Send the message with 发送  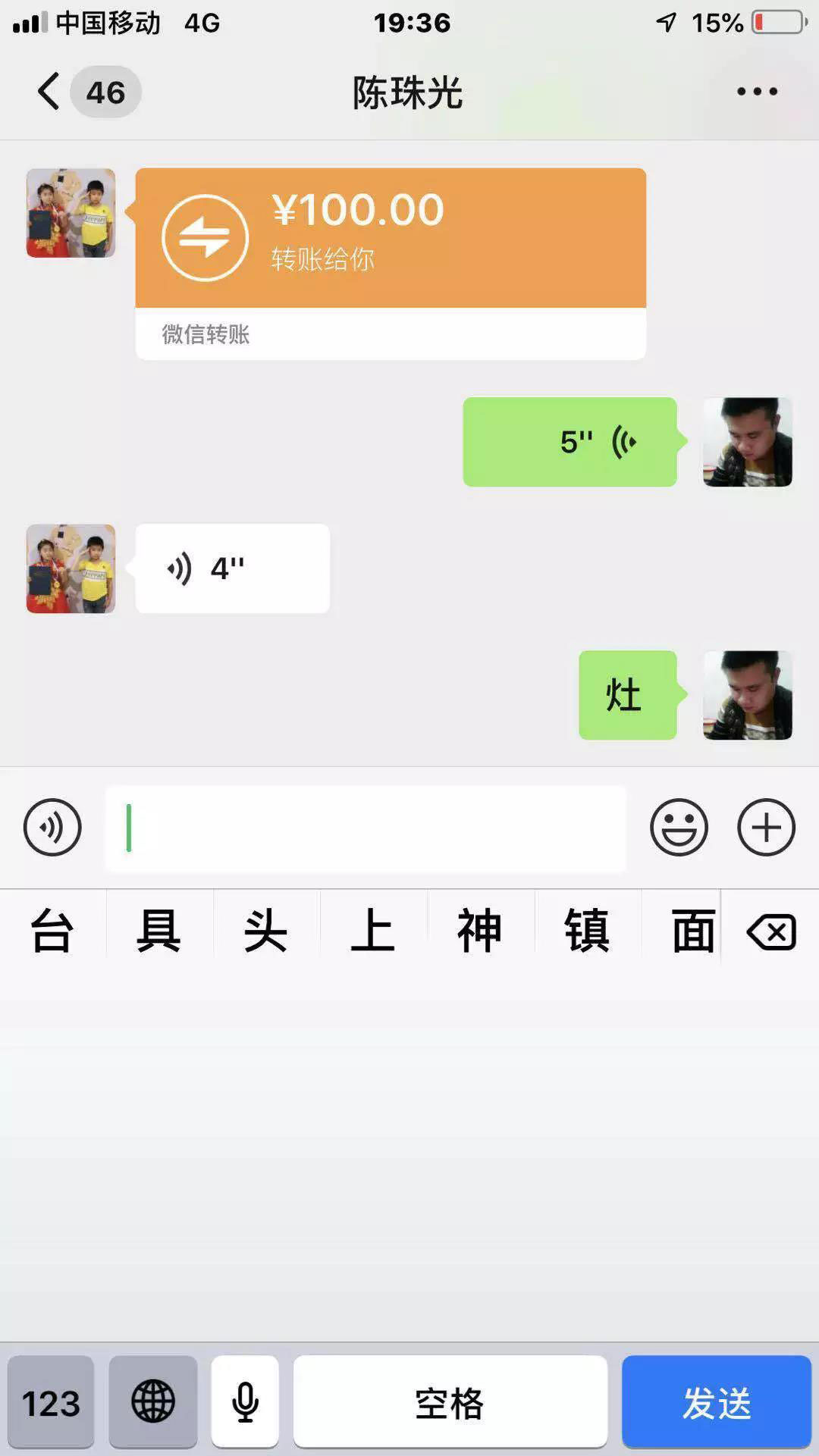[716, 1402]
